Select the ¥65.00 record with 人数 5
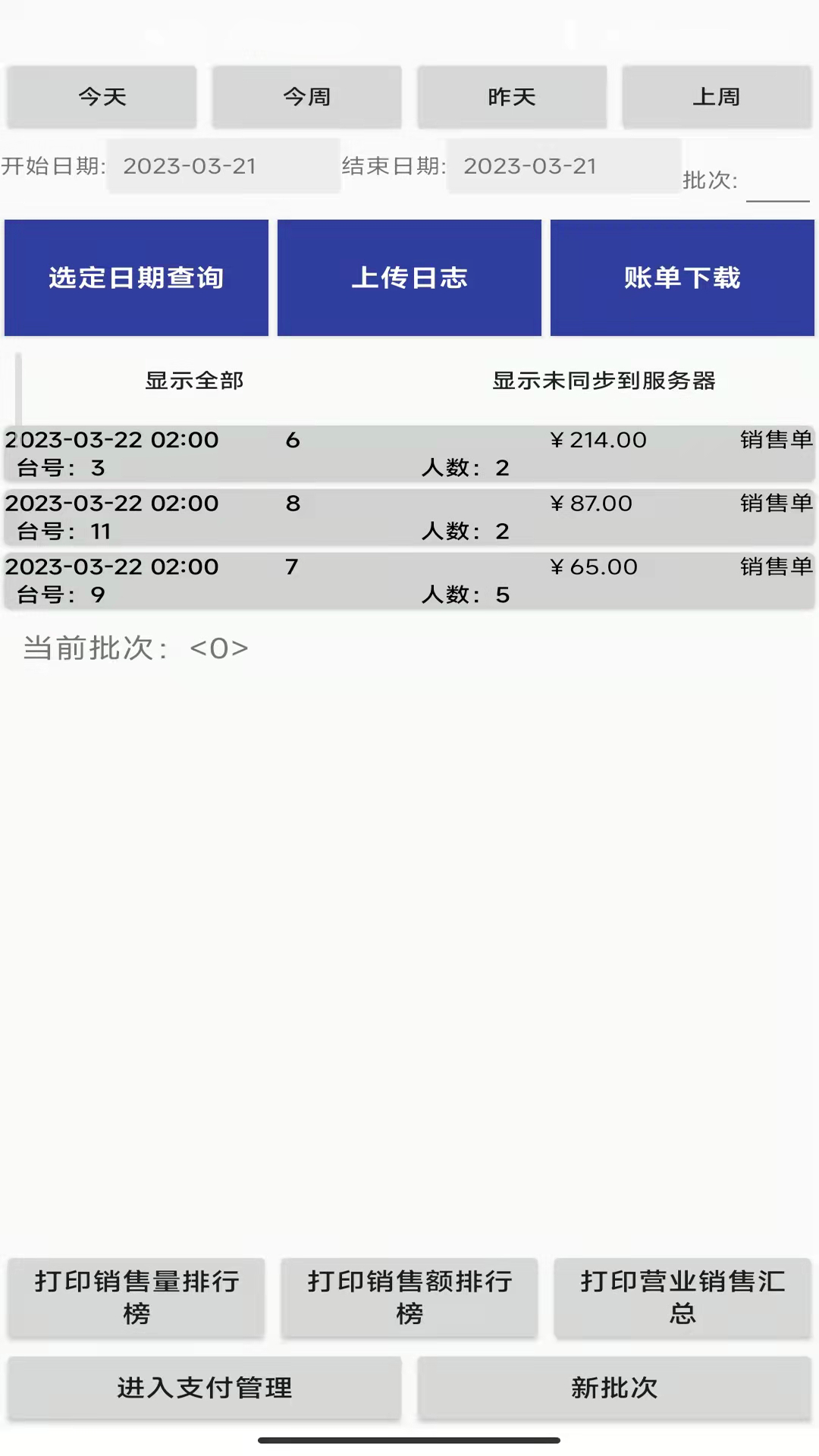The image size is (819, 1456). tap(409, 580)
